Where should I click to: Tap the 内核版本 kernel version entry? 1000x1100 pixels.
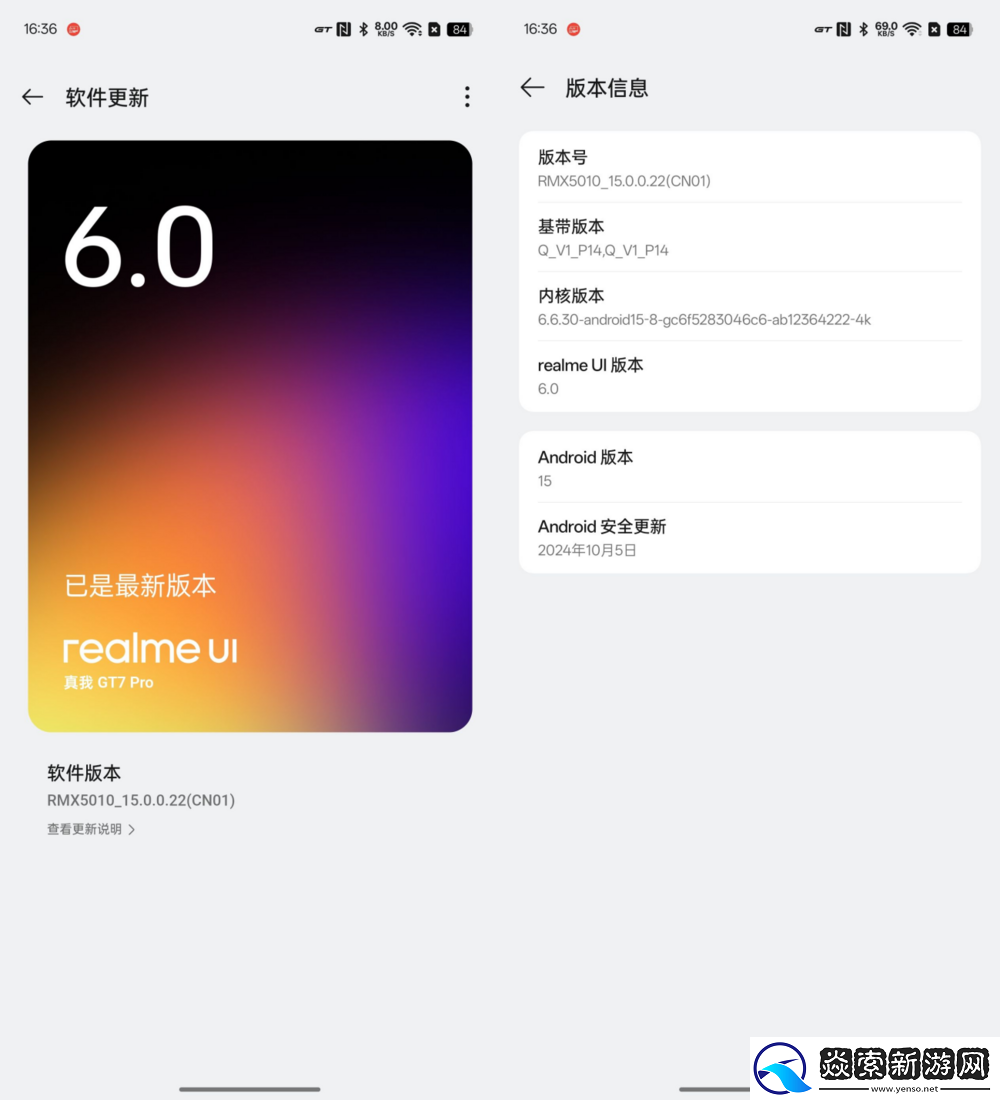748,308
